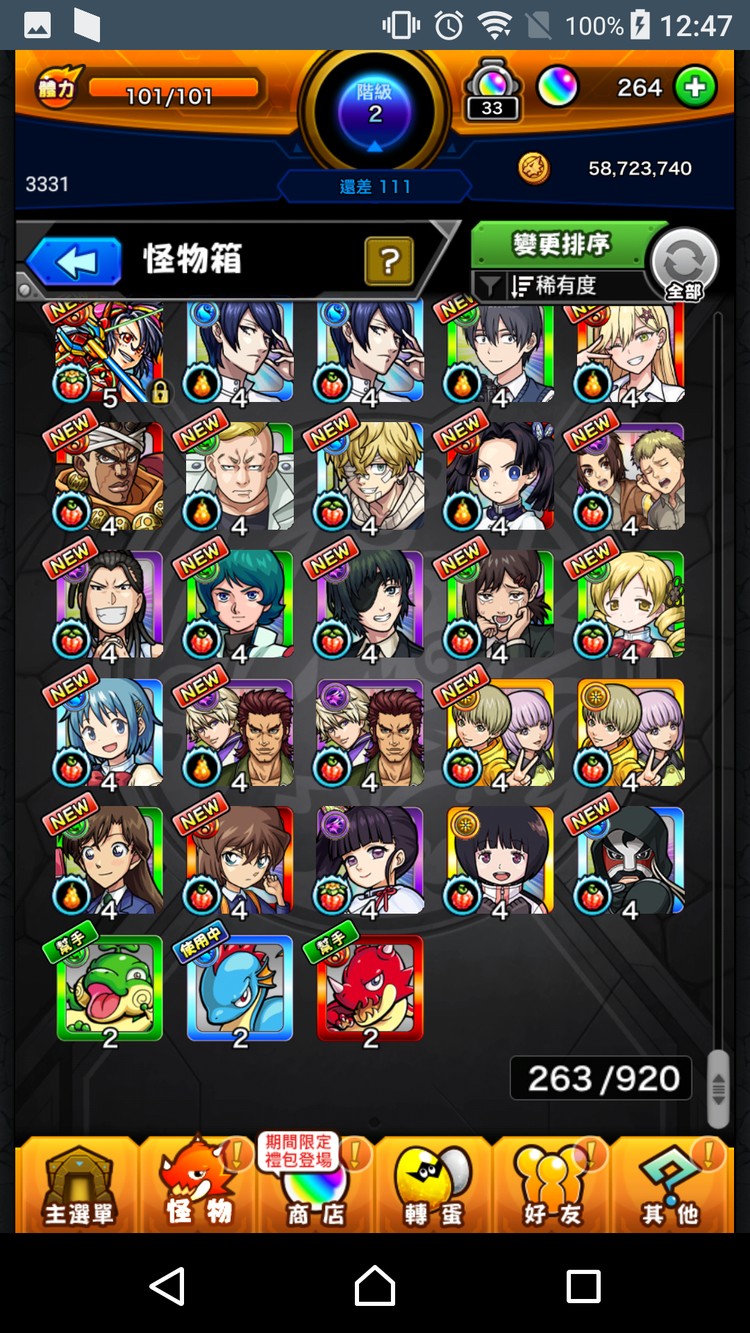Select the blonde drill-haired girl monster card

coord(630,604)
